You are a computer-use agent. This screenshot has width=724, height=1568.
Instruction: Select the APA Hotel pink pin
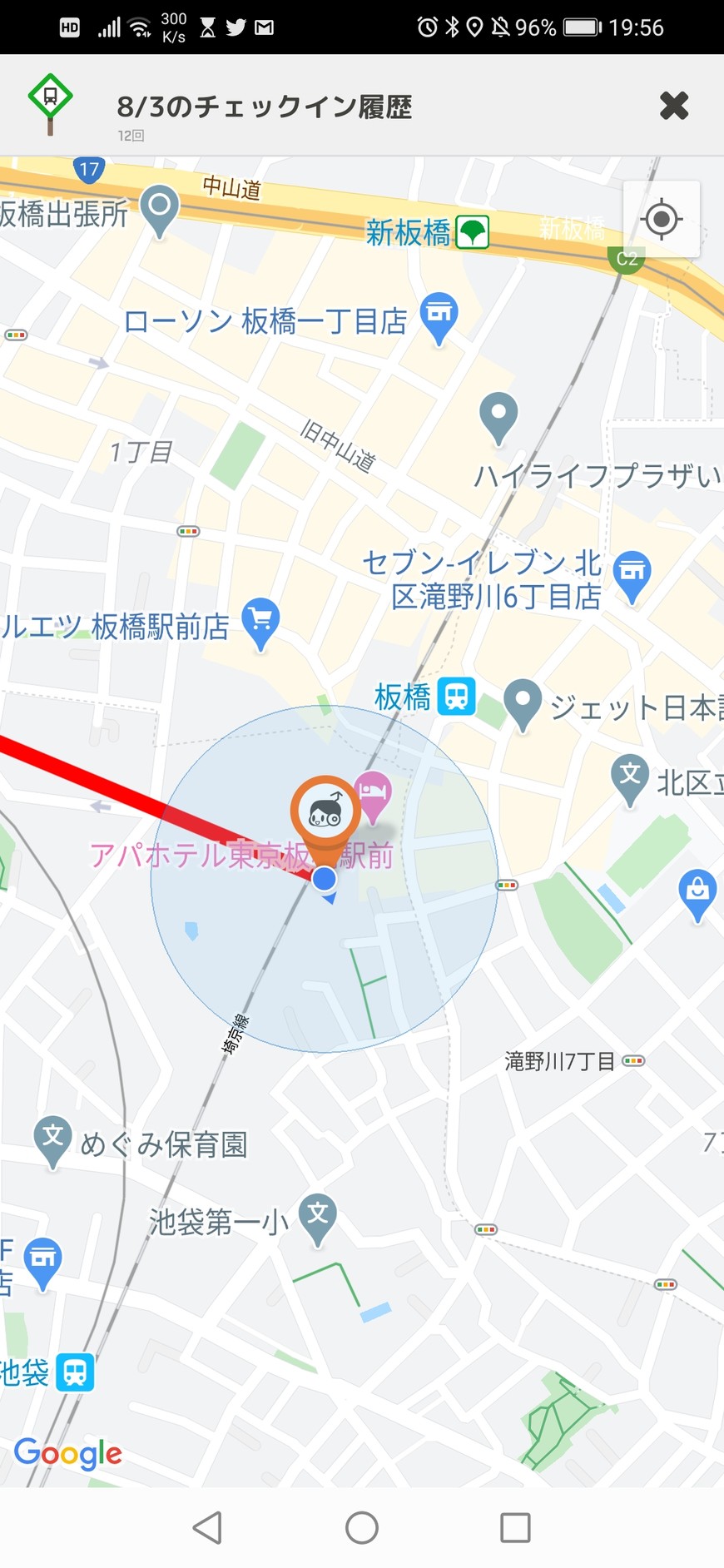coord(374,791)
